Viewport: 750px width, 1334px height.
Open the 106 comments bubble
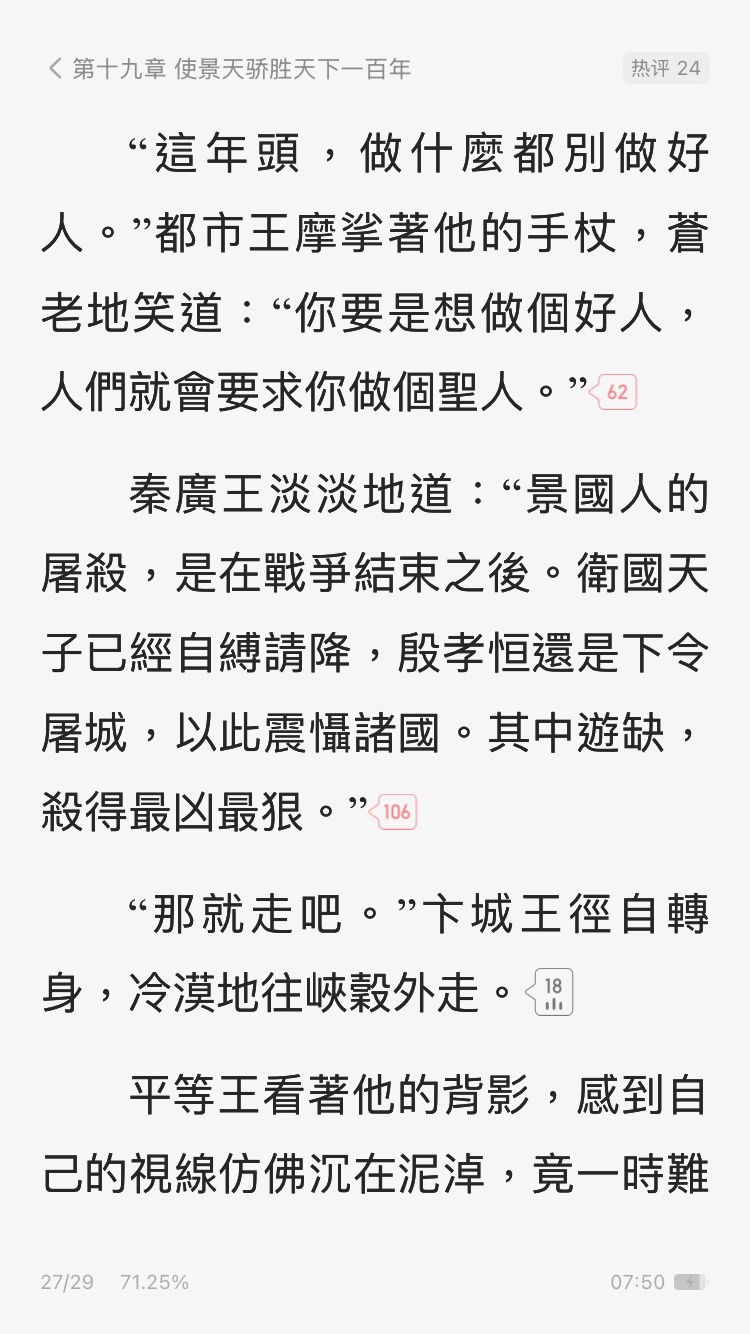coord(394,812)
